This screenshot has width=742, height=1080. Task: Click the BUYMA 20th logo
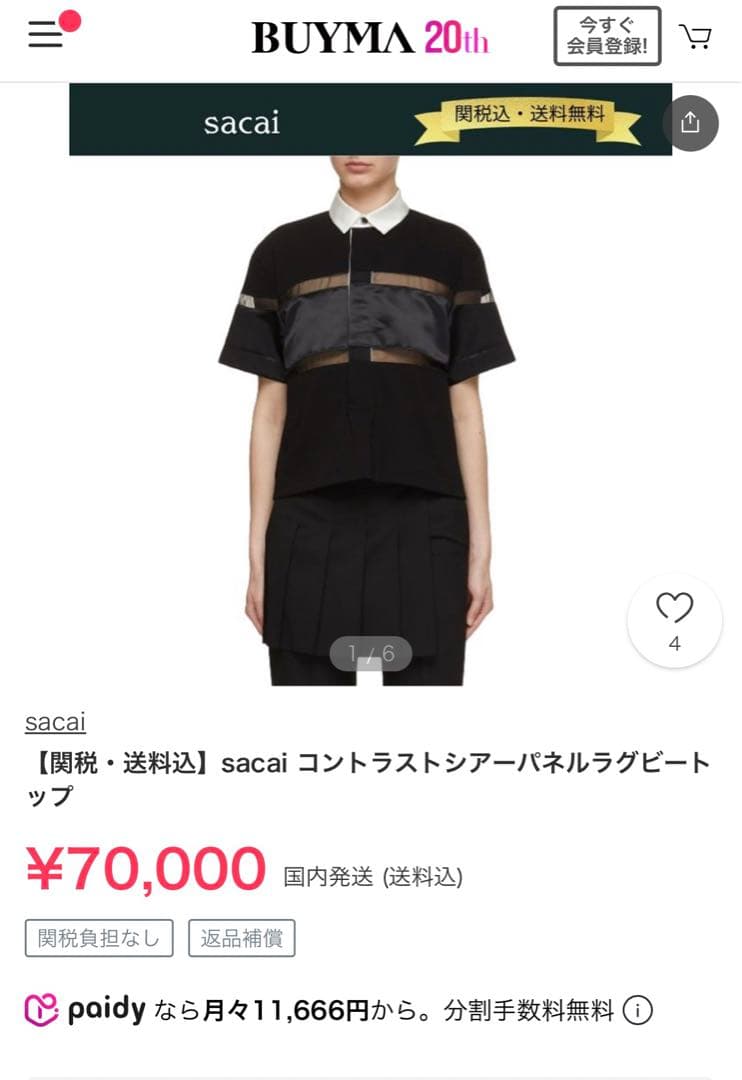click(370, 33)
